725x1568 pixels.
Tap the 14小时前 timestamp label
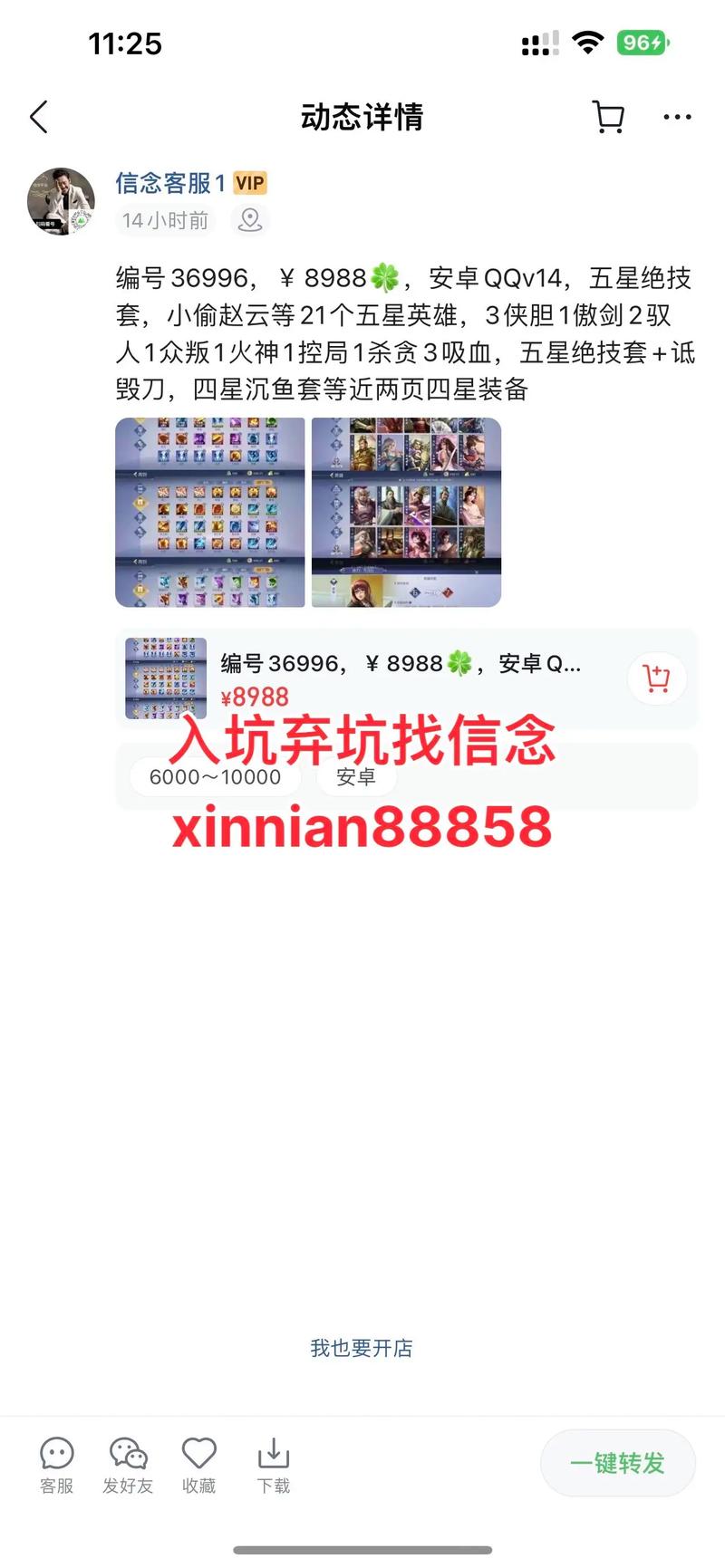pyautogui.click(x=164, y=220)
